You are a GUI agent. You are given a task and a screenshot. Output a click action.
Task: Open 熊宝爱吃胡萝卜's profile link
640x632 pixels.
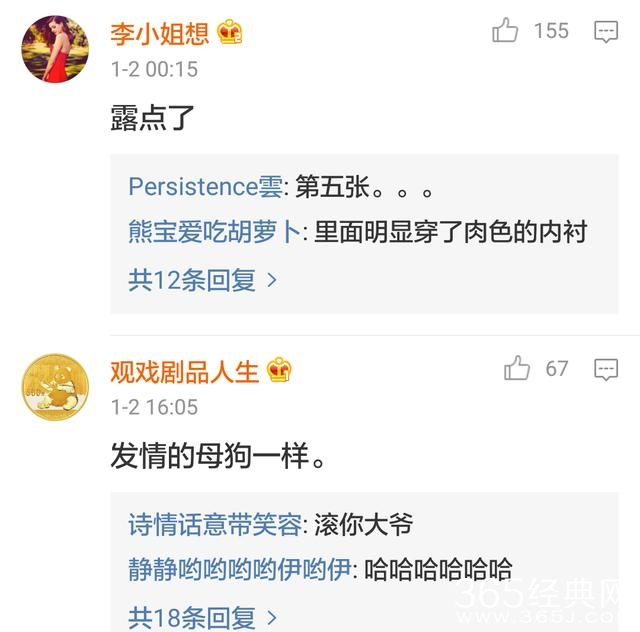tap(215, 233)
